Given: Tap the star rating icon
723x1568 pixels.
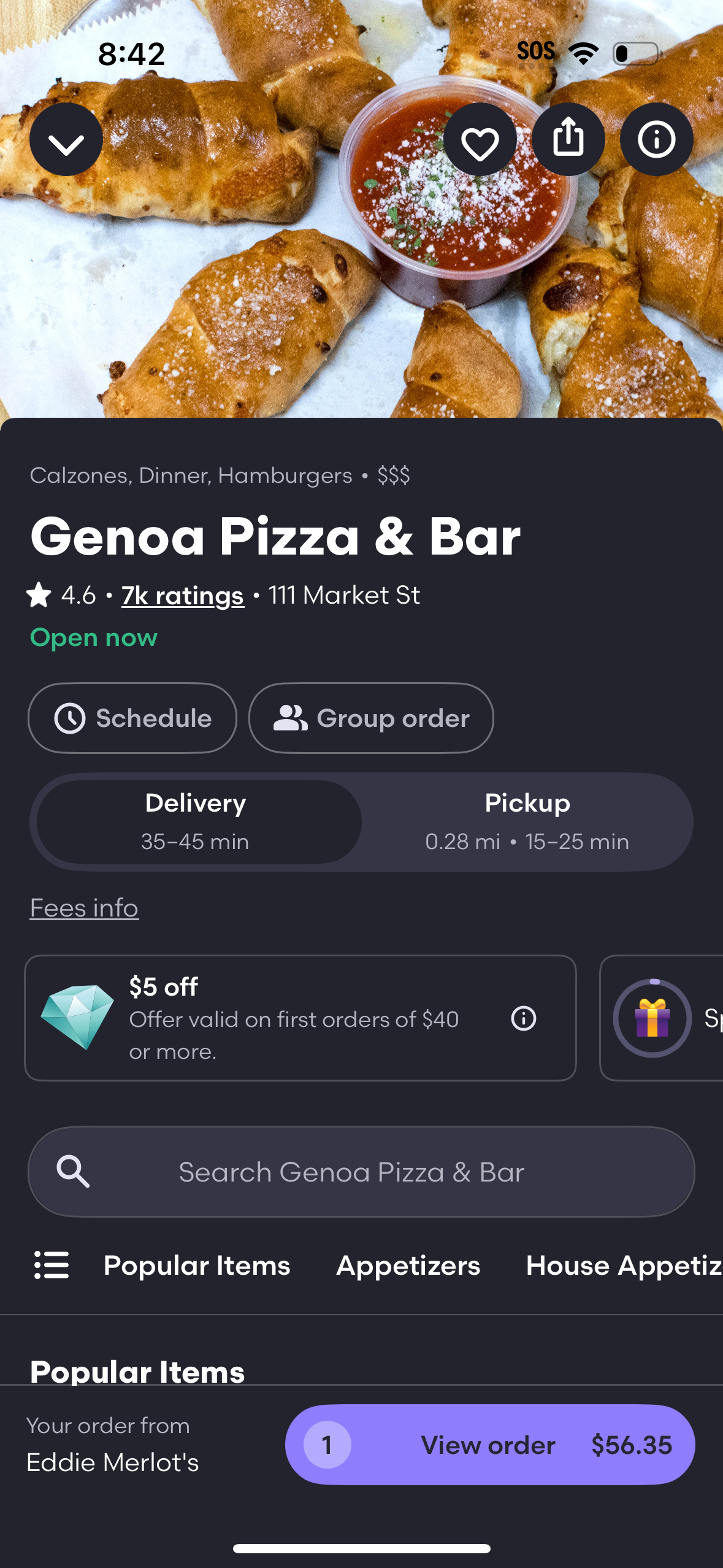Looking at the screenshot, I should pos(39,594).
